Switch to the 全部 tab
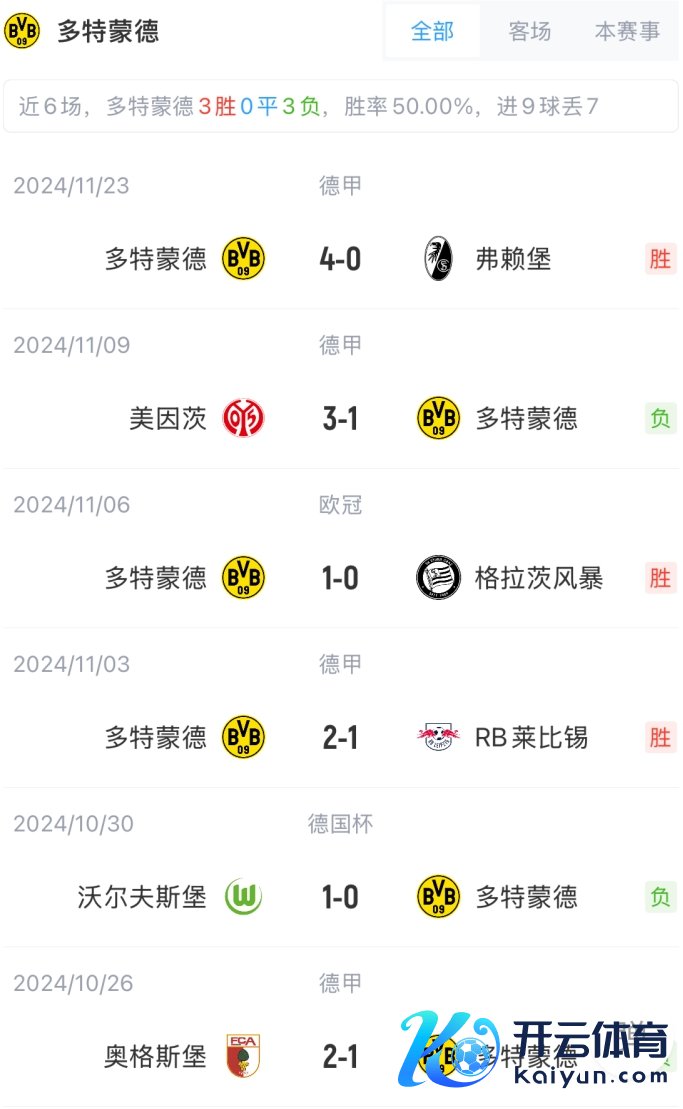 pos(432,32)
